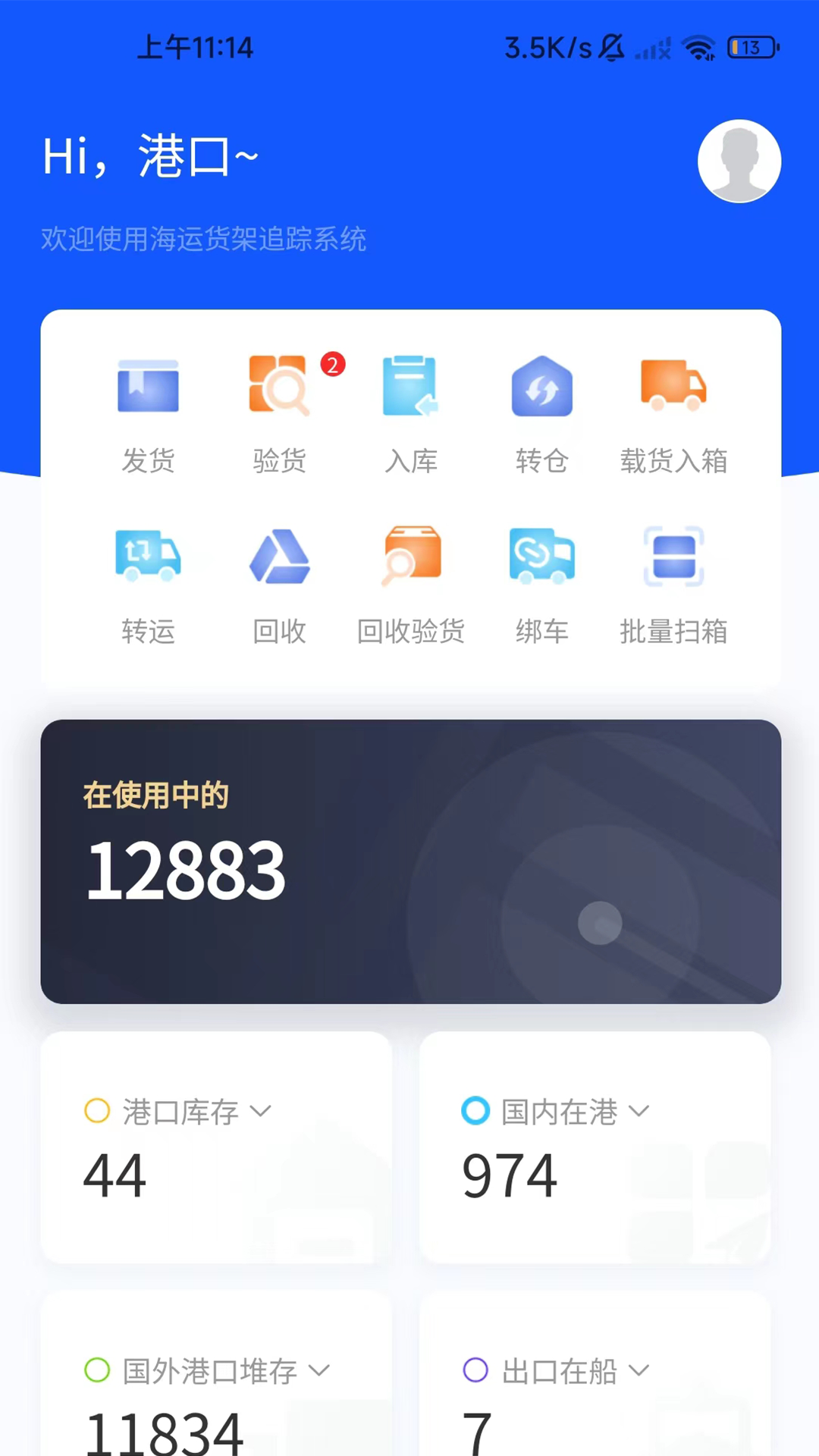
Task: Tap the 转运 (transit) icon
Action: click(x=148, y=556)
